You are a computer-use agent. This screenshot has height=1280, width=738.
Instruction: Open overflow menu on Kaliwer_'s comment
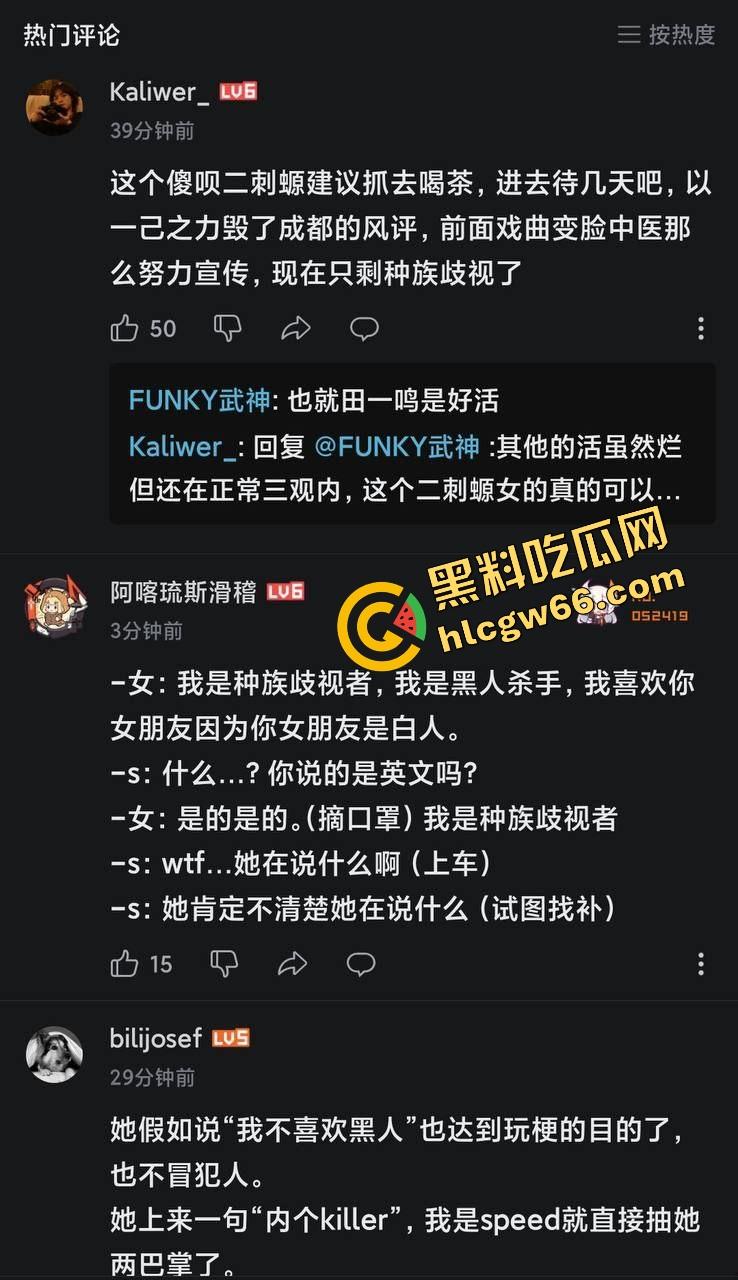pyautogui.click(x=701, y=328)
